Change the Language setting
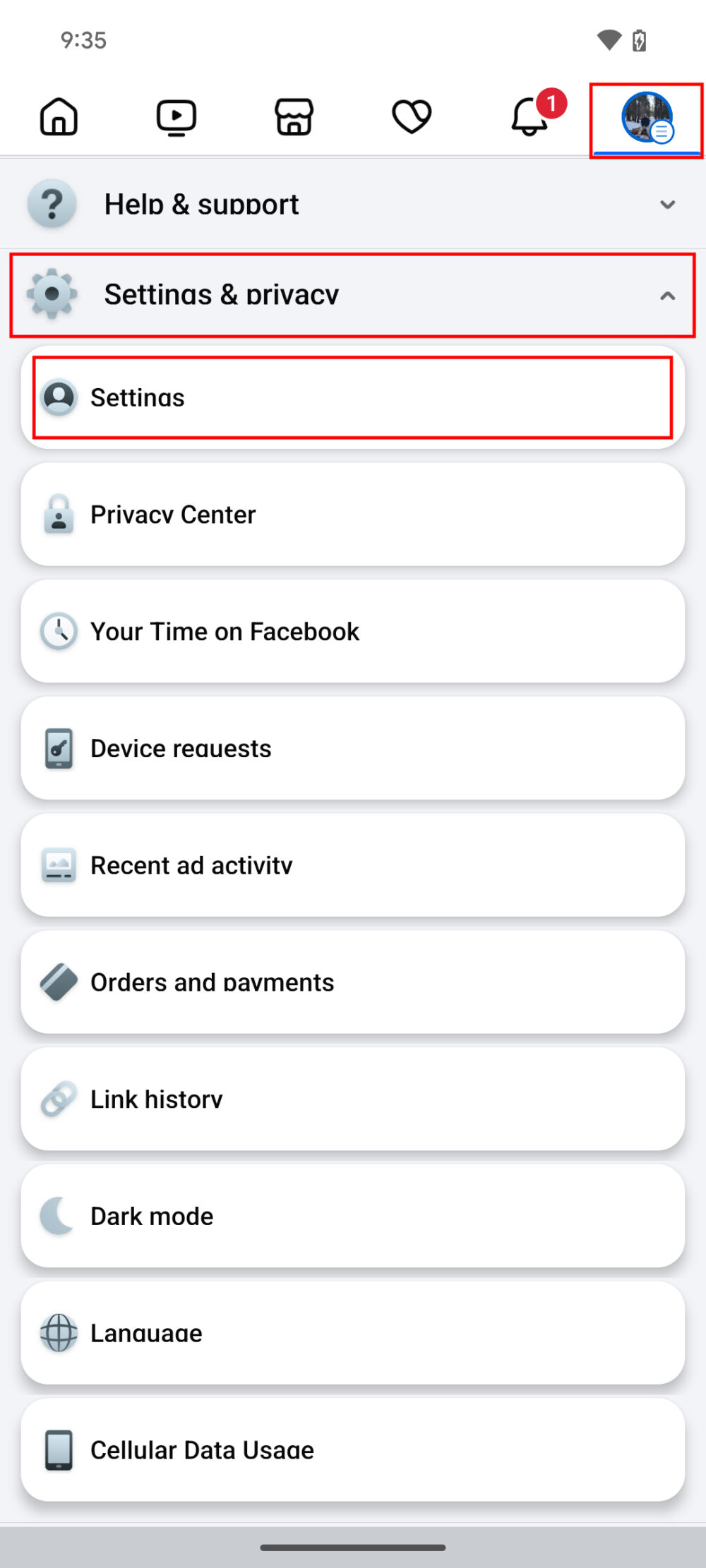This screenshot has width=706, height=1568. pyautogui.click(x=353, y=1333)
